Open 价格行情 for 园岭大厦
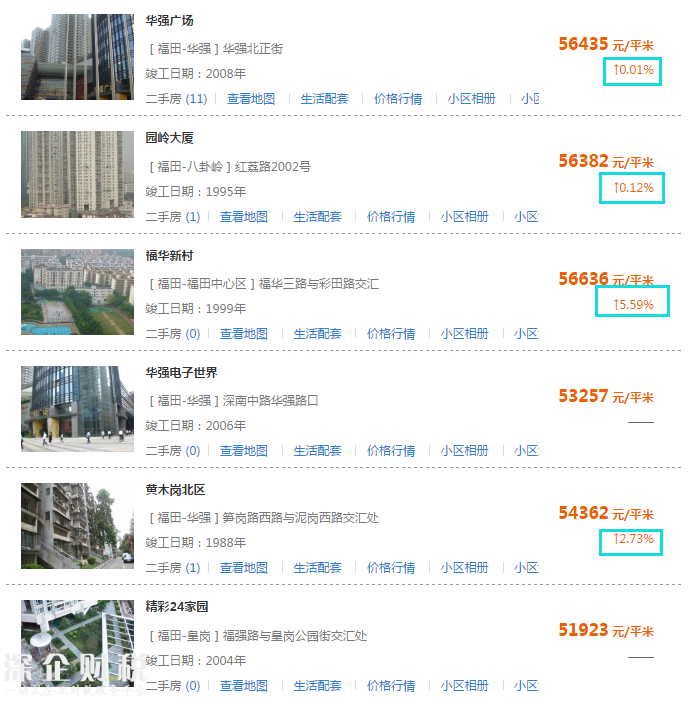The height and width of the screenshot is (701, 696). pos(391,216)
